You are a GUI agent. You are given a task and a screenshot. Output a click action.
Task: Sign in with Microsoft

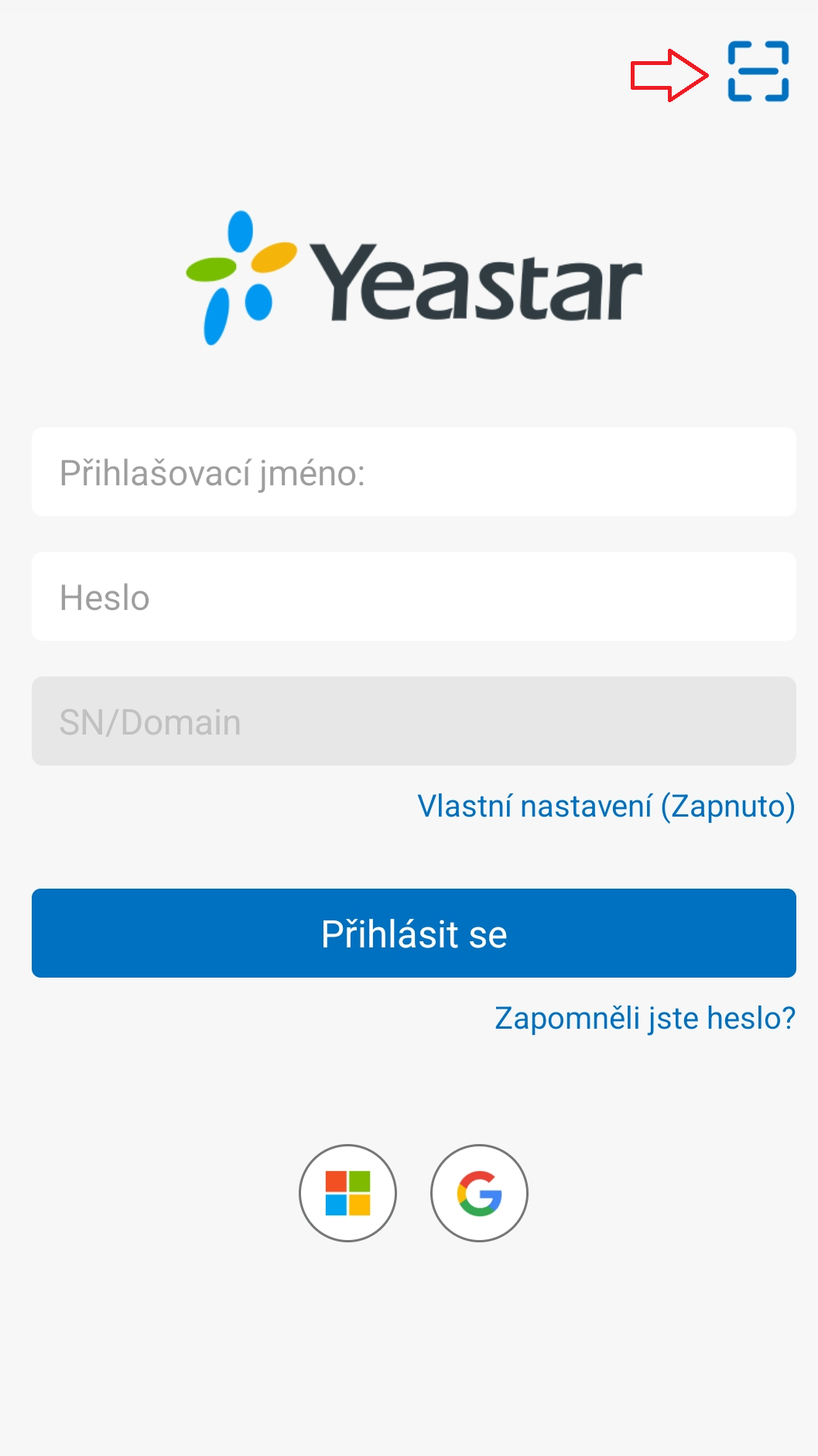(347, 1193)
